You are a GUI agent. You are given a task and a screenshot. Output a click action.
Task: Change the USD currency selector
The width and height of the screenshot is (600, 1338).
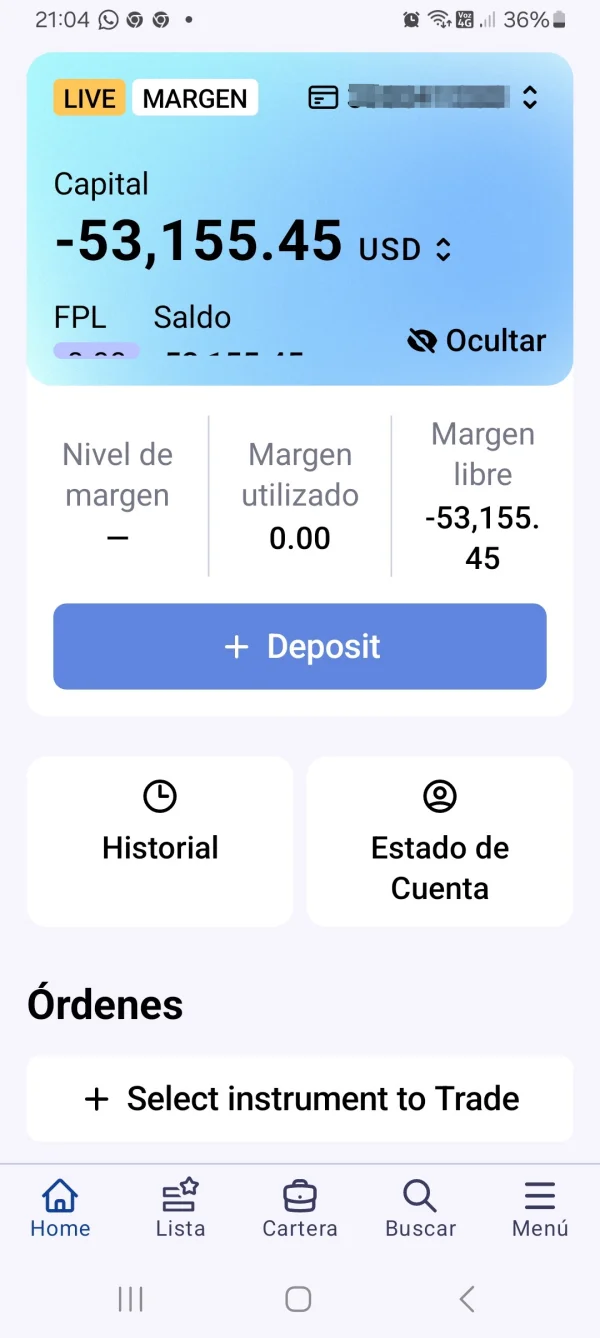tap(406, 249)
